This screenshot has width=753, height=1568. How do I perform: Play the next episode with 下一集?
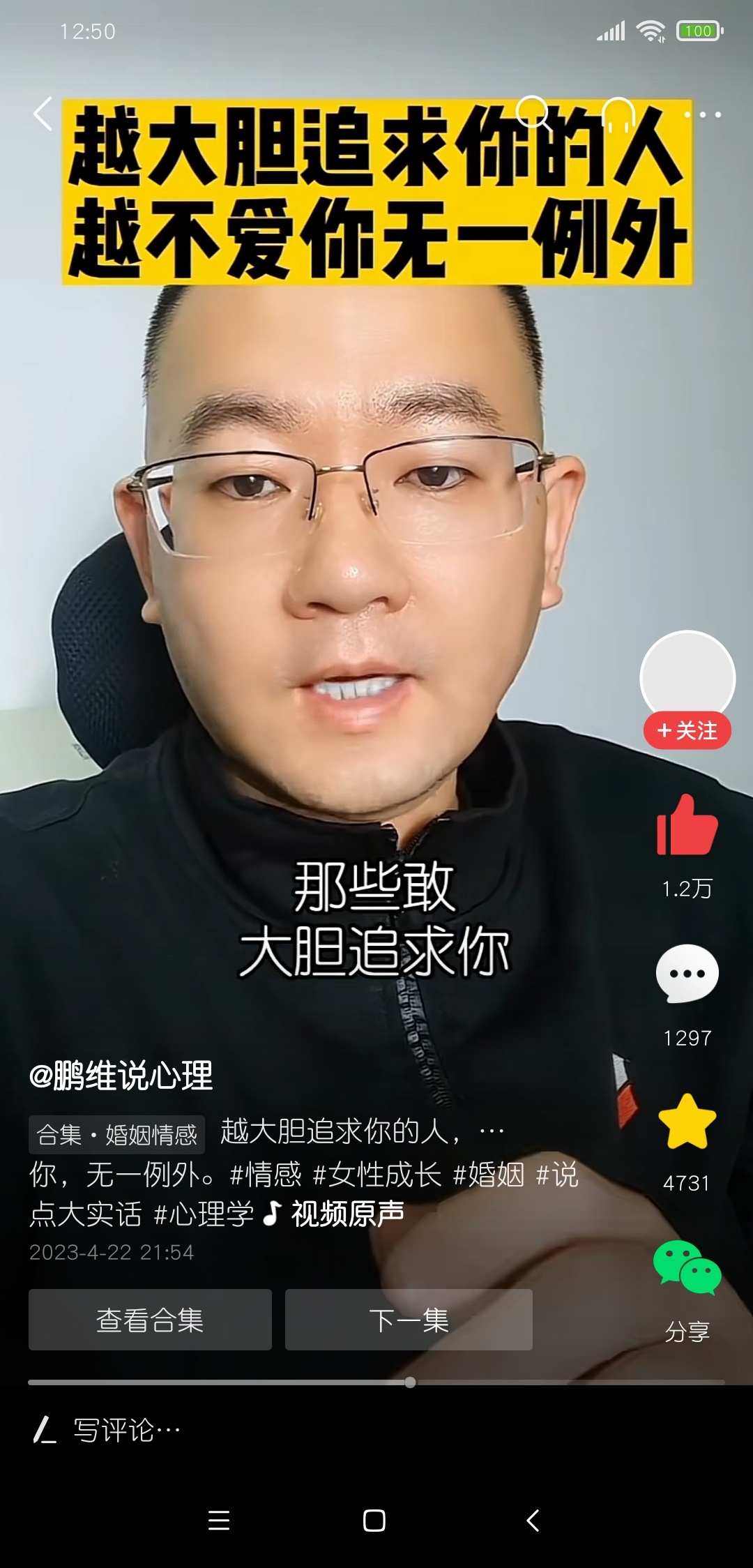(x=409, y=1320)
